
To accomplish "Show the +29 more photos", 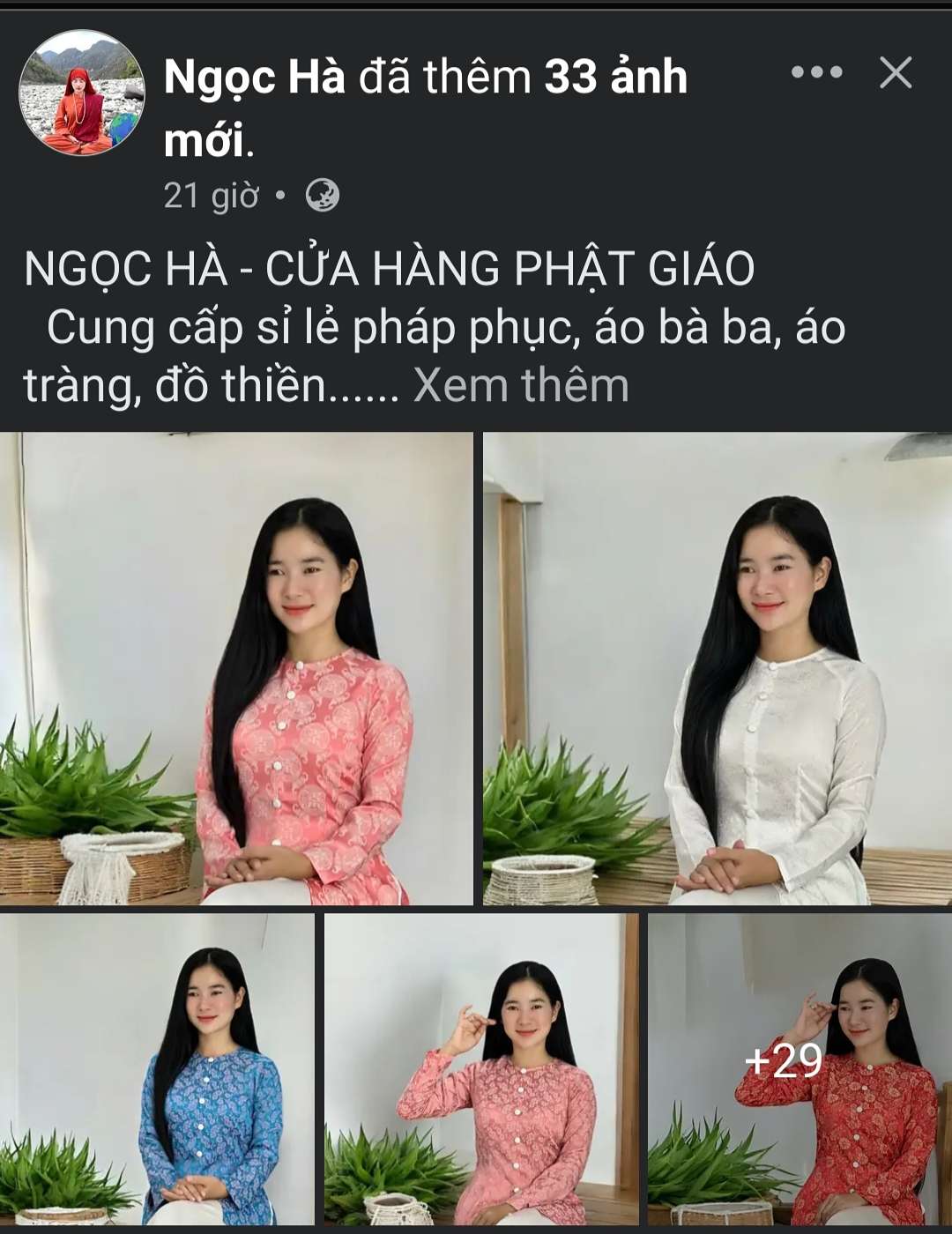I will pos(799,1068).
